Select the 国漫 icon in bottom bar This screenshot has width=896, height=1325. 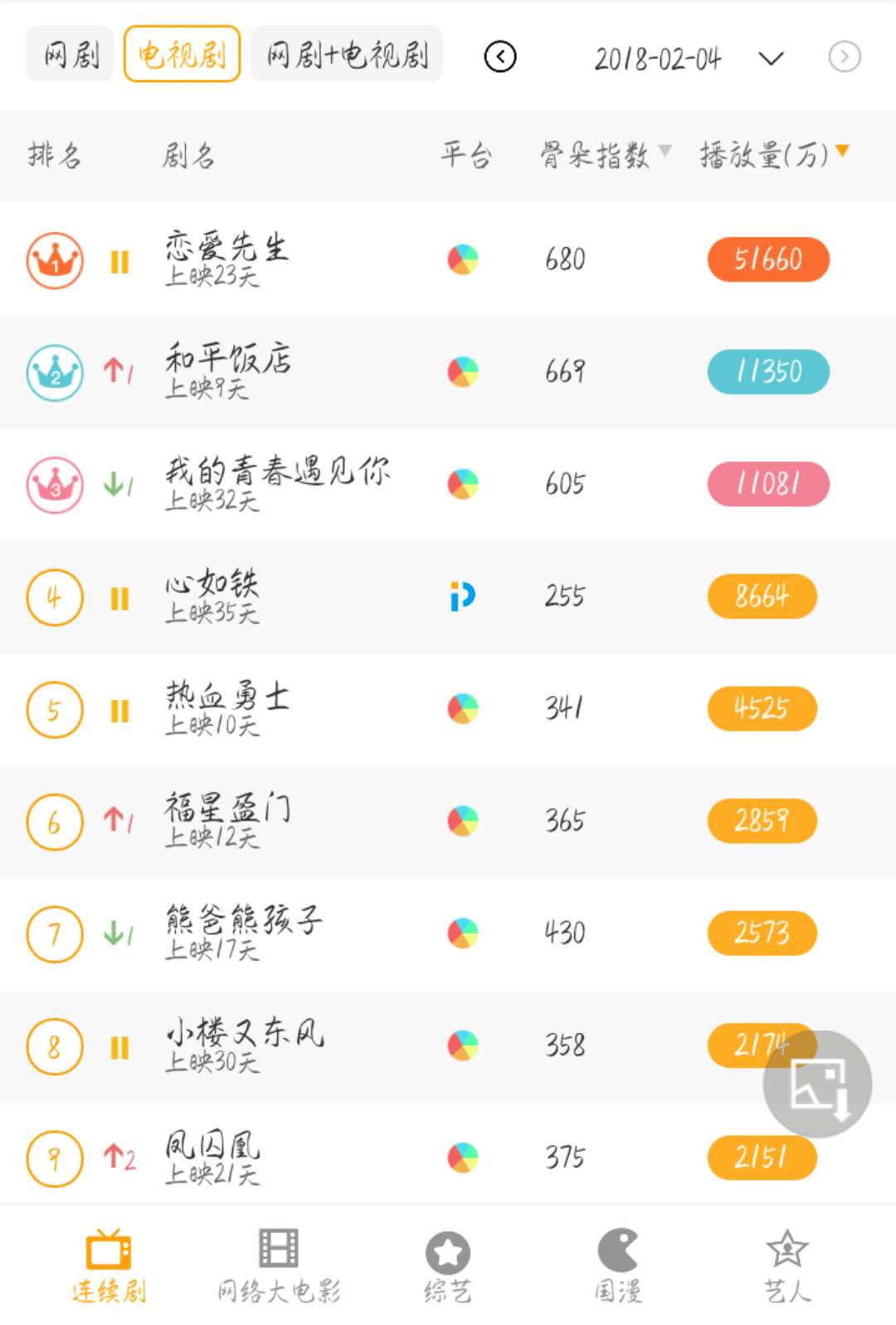pyautogui.click(x=618, y=1249)
